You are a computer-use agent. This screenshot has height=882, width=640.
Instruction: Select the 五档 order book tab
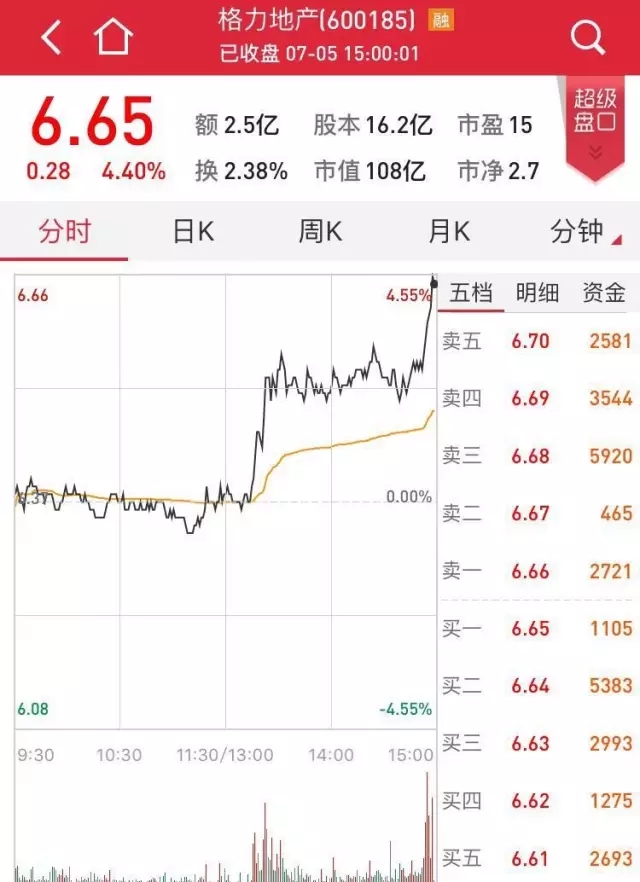click(471, 293)
